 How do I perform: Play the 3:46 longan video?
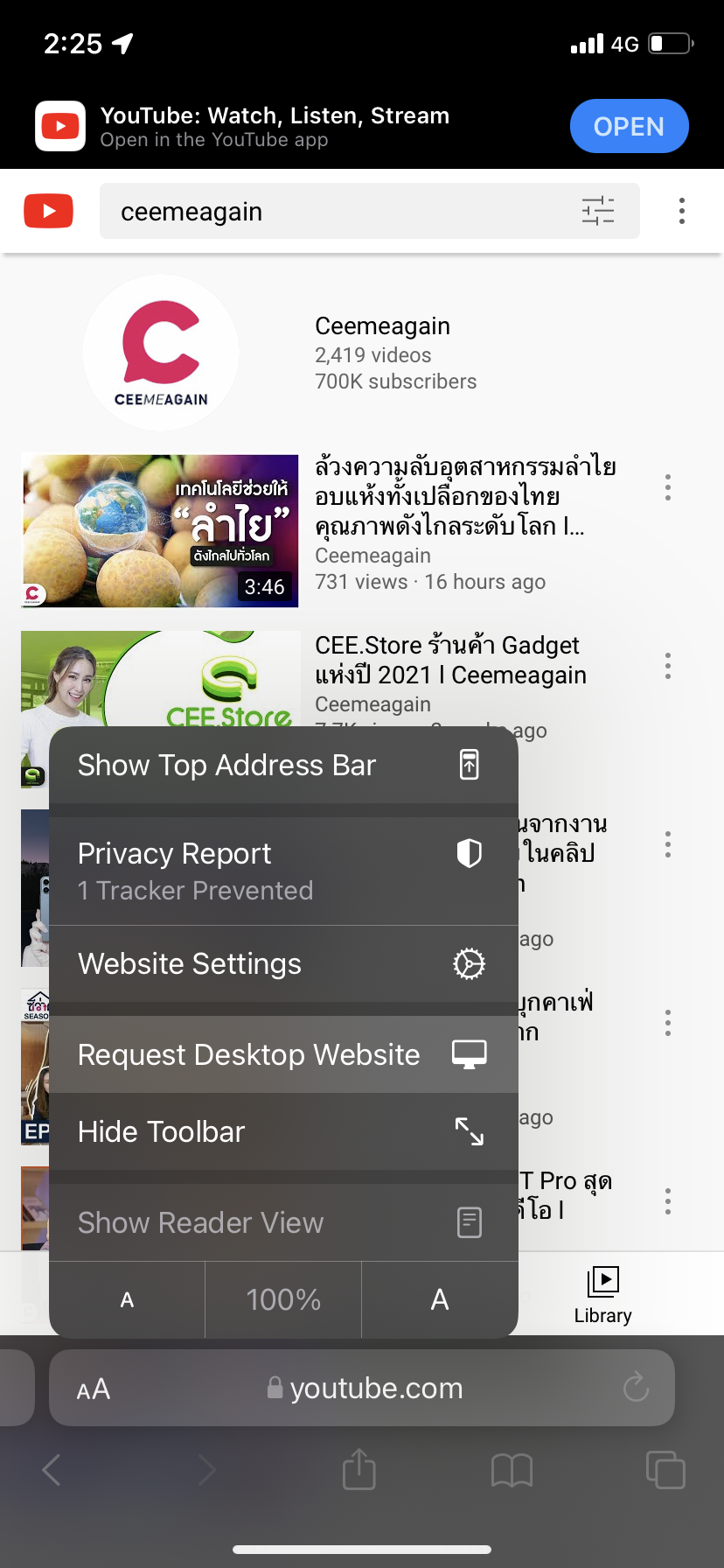pos(160,530)
